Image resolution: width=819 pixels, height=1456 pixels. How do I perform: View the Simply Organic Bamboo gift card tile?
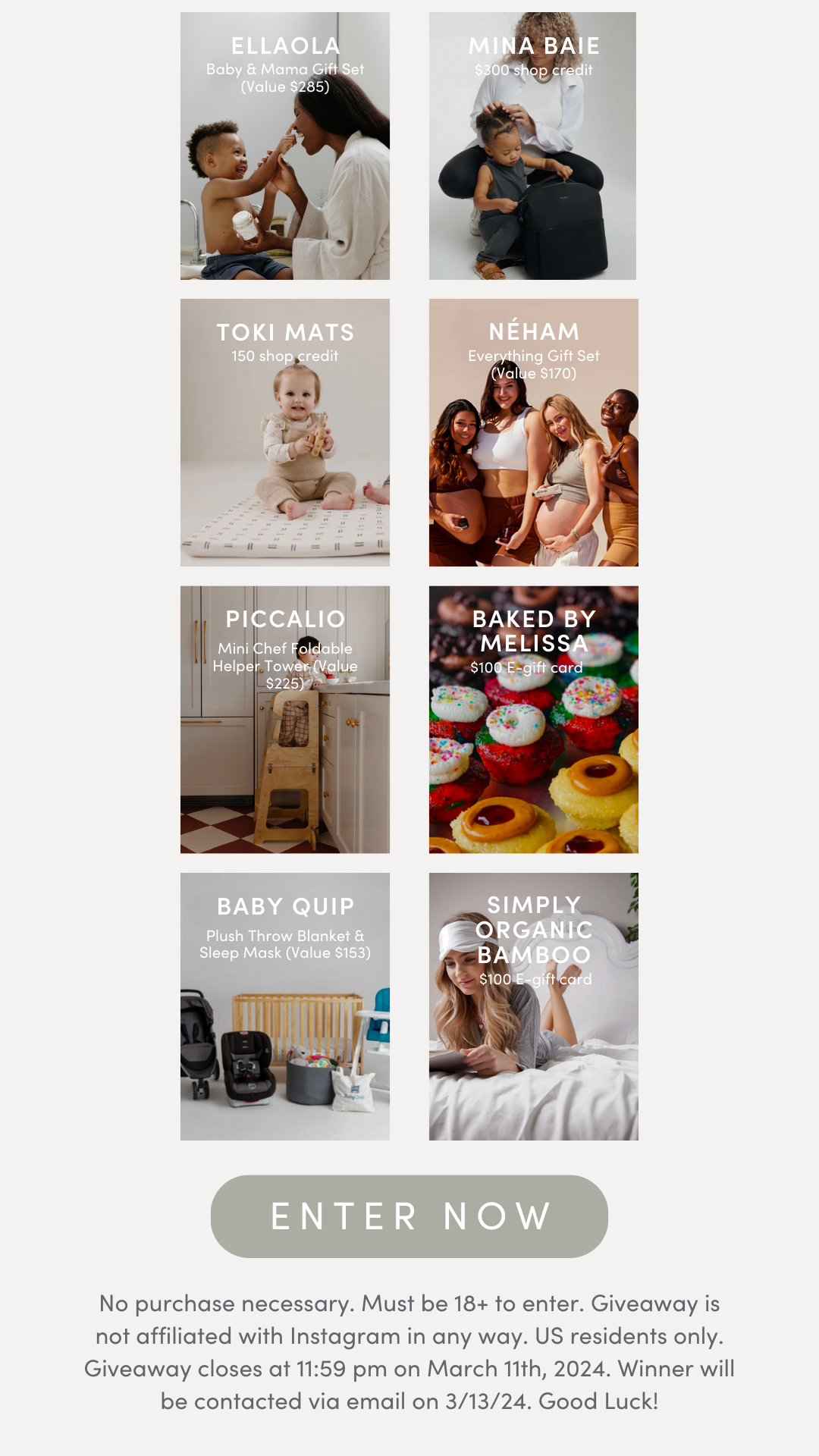click(x=533, y=1006)
